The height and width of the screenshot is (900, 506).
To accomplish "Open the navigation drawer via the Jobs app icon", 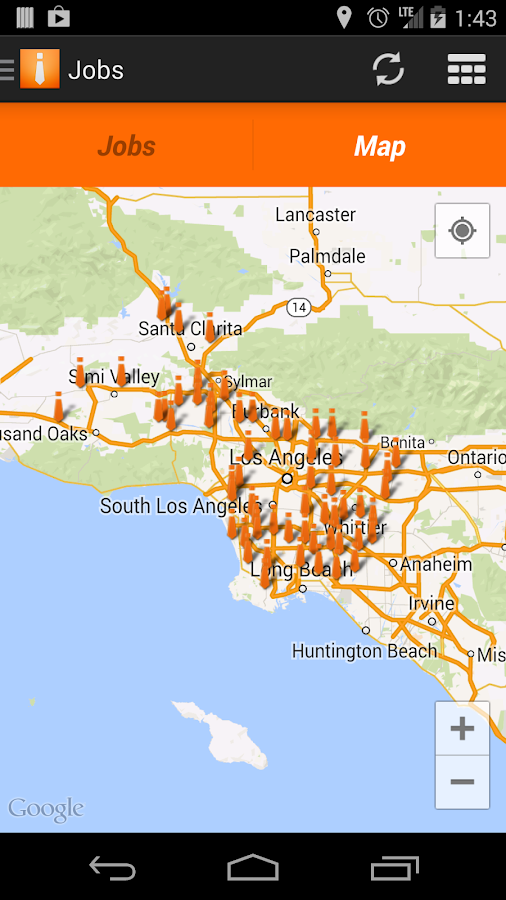I will point(40,69).
